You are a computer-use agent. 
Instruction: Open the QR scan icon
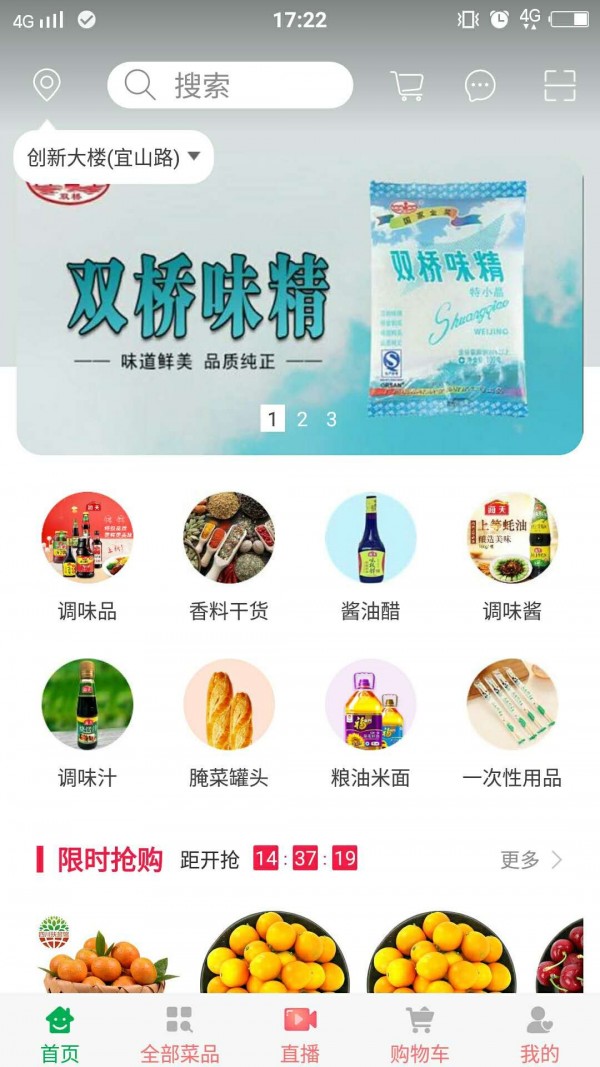pyautogui.click(x=560, y=85)
